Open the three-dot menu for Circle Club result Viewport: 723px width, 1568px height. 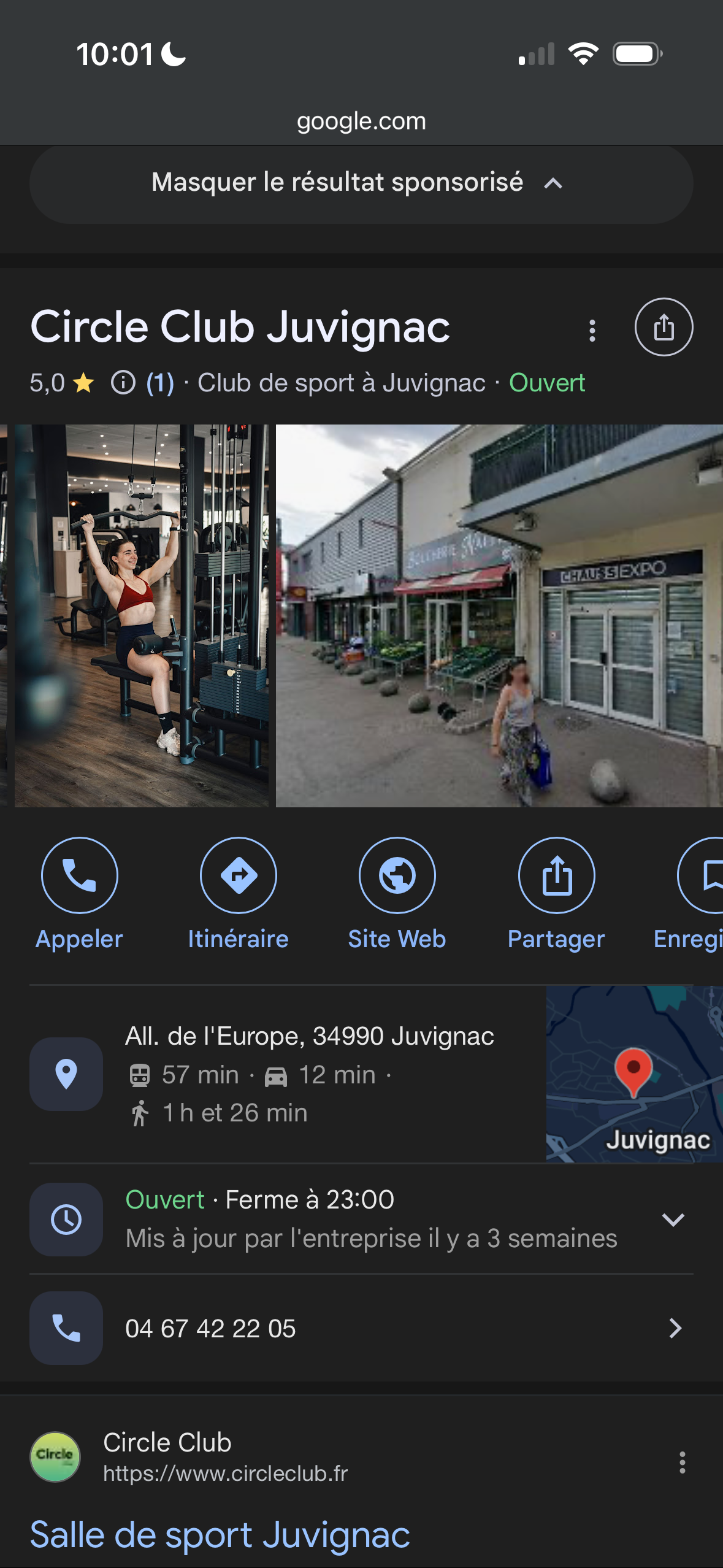(x=682, y=1462)
